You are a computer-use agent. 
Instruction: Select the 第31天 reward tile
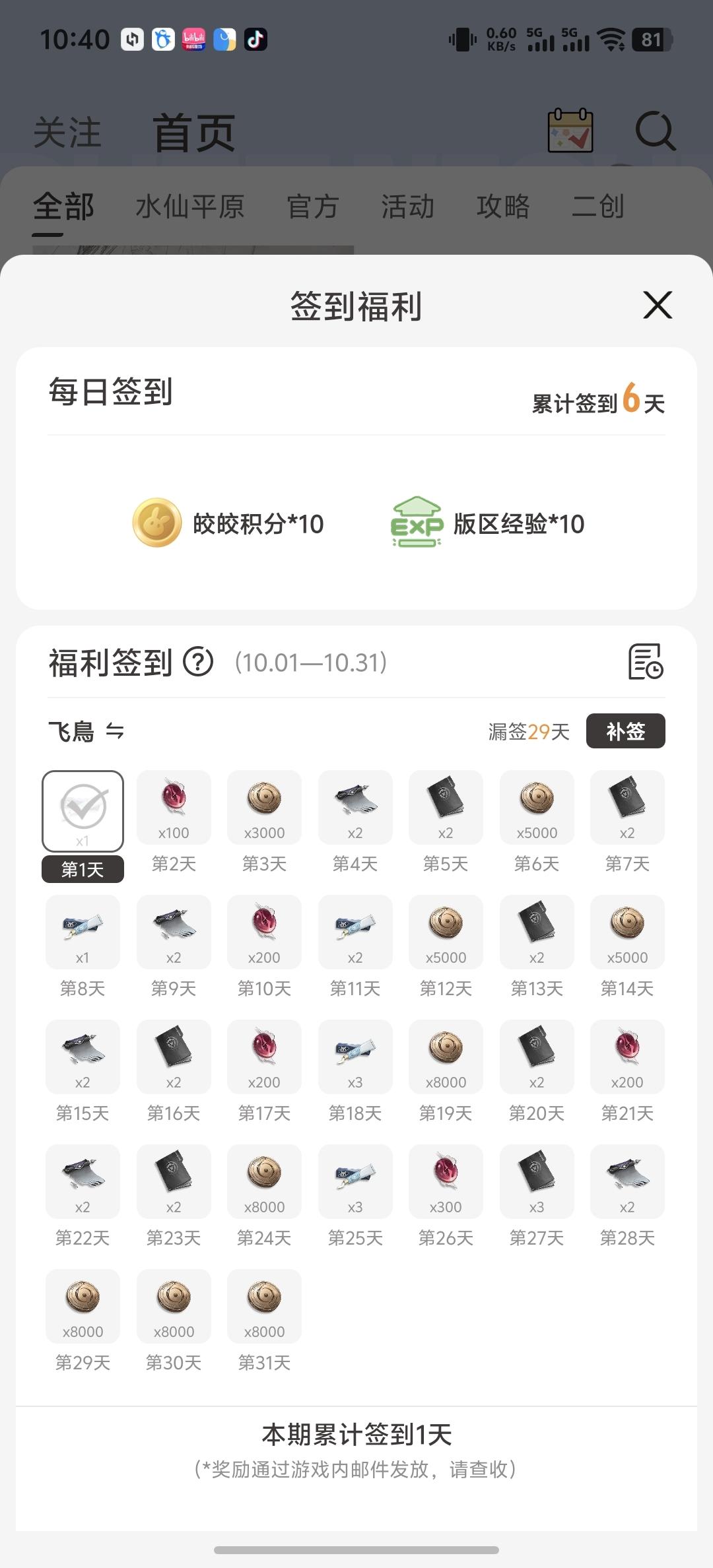click(264, 1306)
